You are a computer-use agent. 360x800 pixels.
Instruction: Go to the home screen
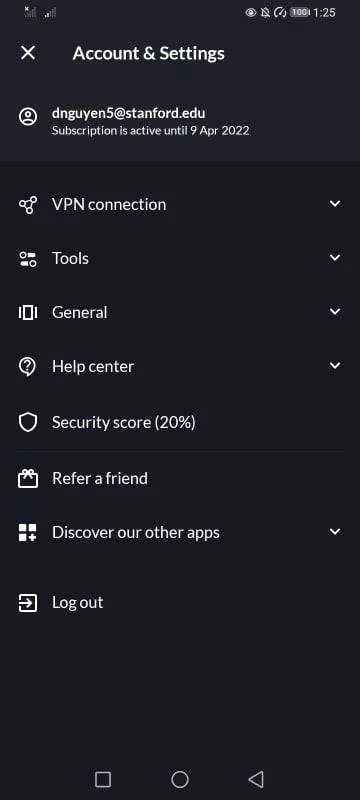(x=179, y=779)
